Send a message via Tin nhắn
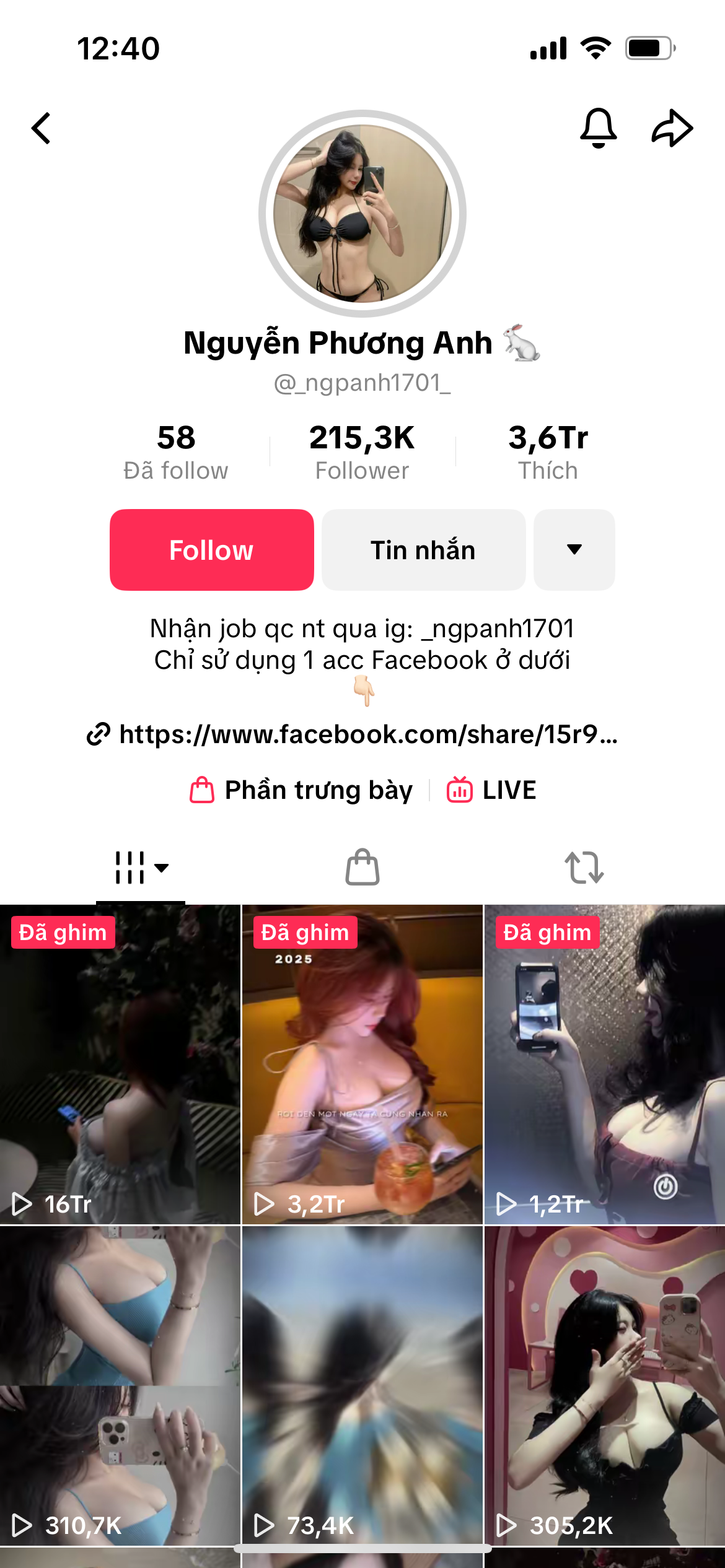725x1568 pixels. (423, 550)
